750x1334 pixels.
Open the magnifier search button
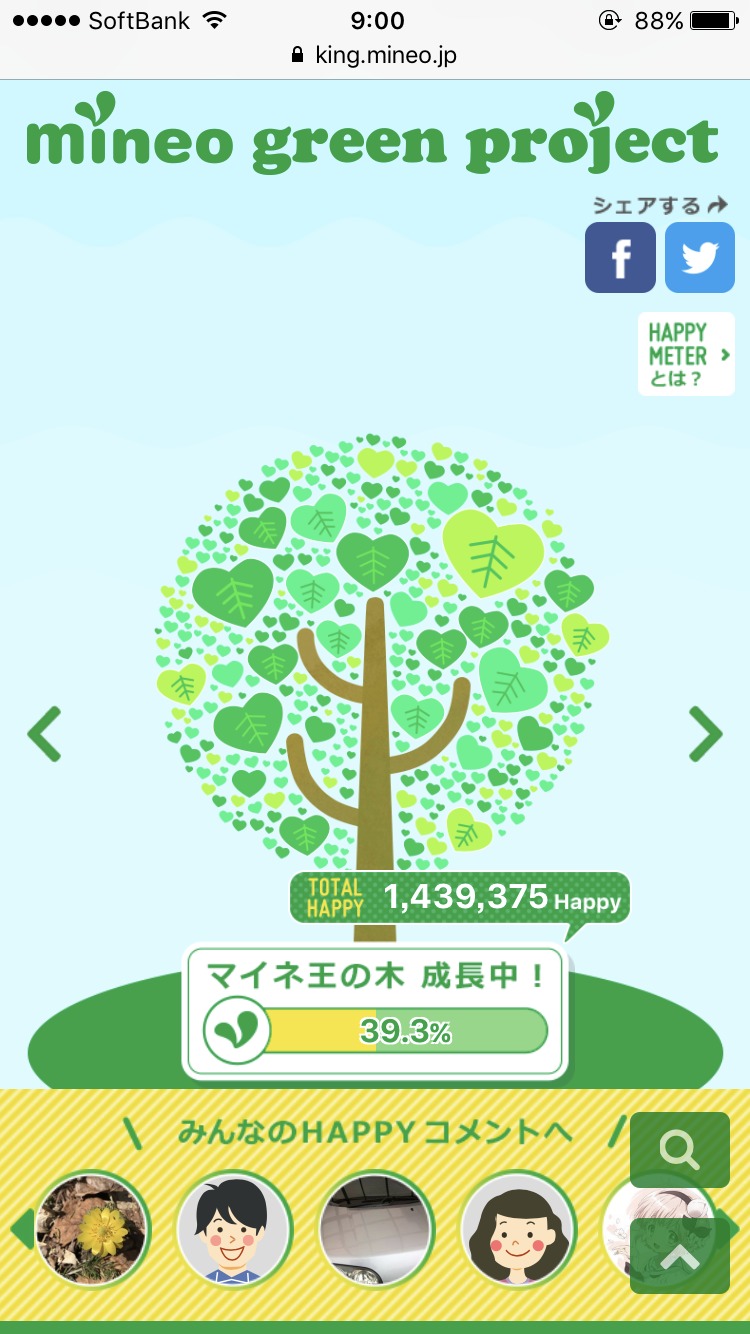pos(680,1150)
